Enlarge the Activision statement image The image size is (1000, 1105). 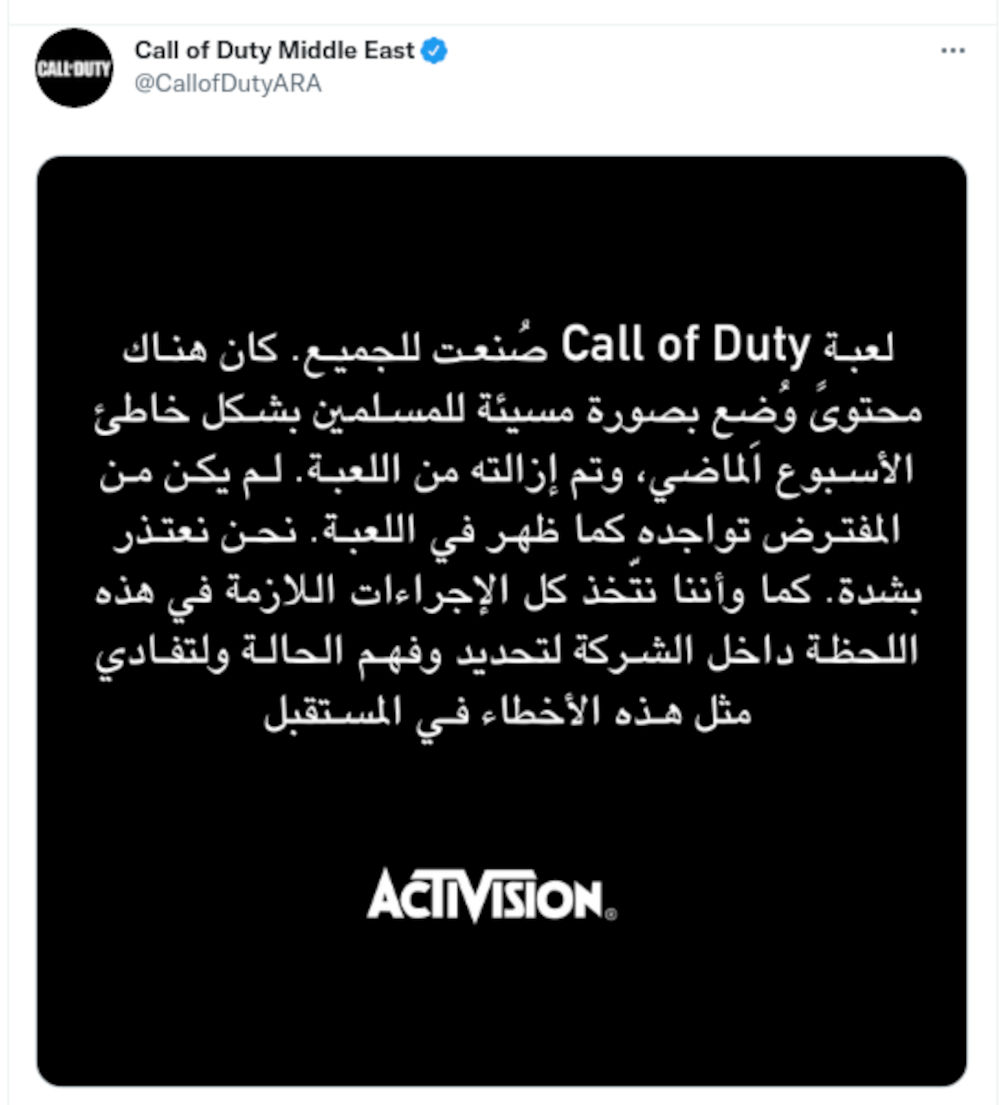pos(501,620)
